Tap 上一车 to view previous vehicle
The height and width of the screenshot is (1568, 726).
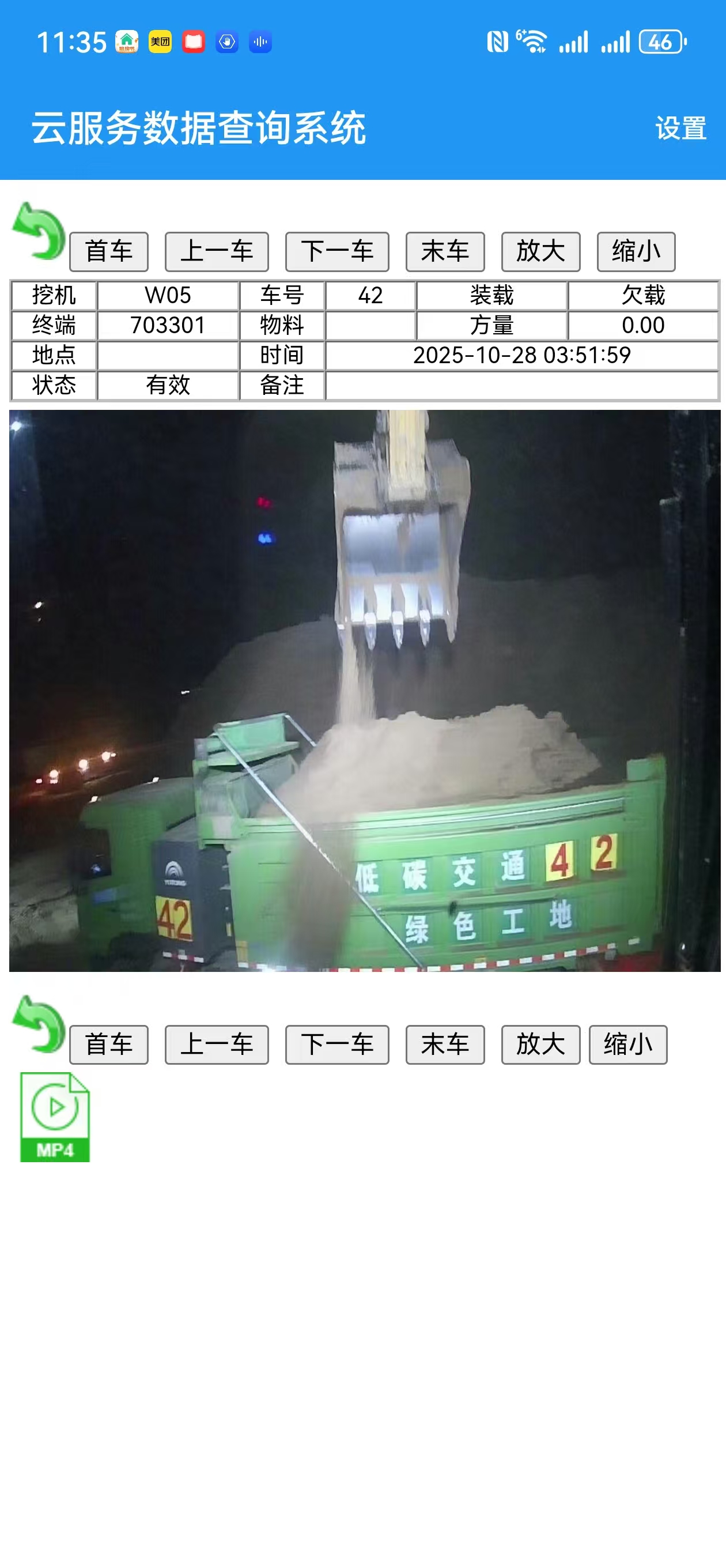(217, 251)
